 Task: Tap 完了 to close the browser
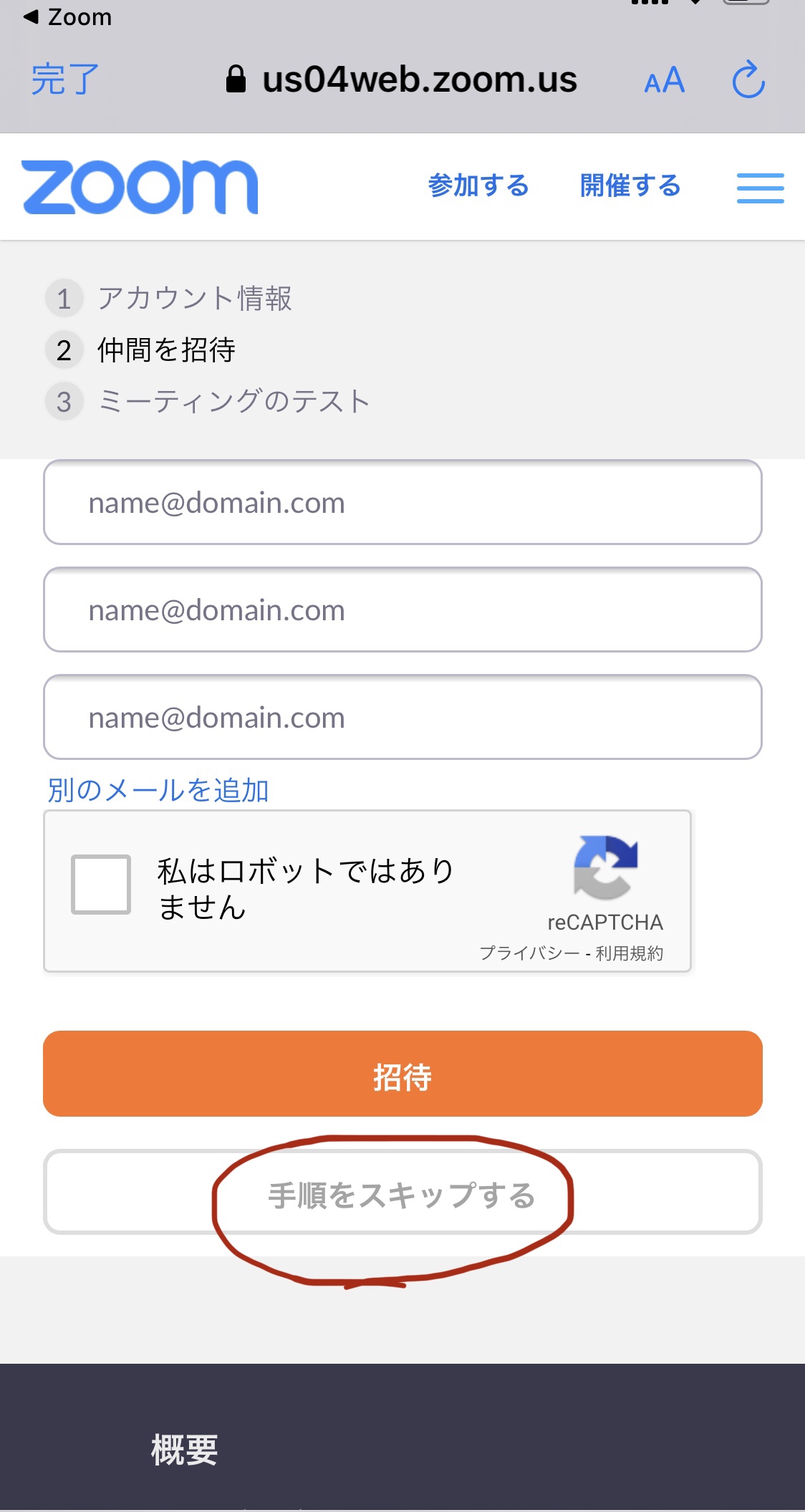(x=65, y=80)
